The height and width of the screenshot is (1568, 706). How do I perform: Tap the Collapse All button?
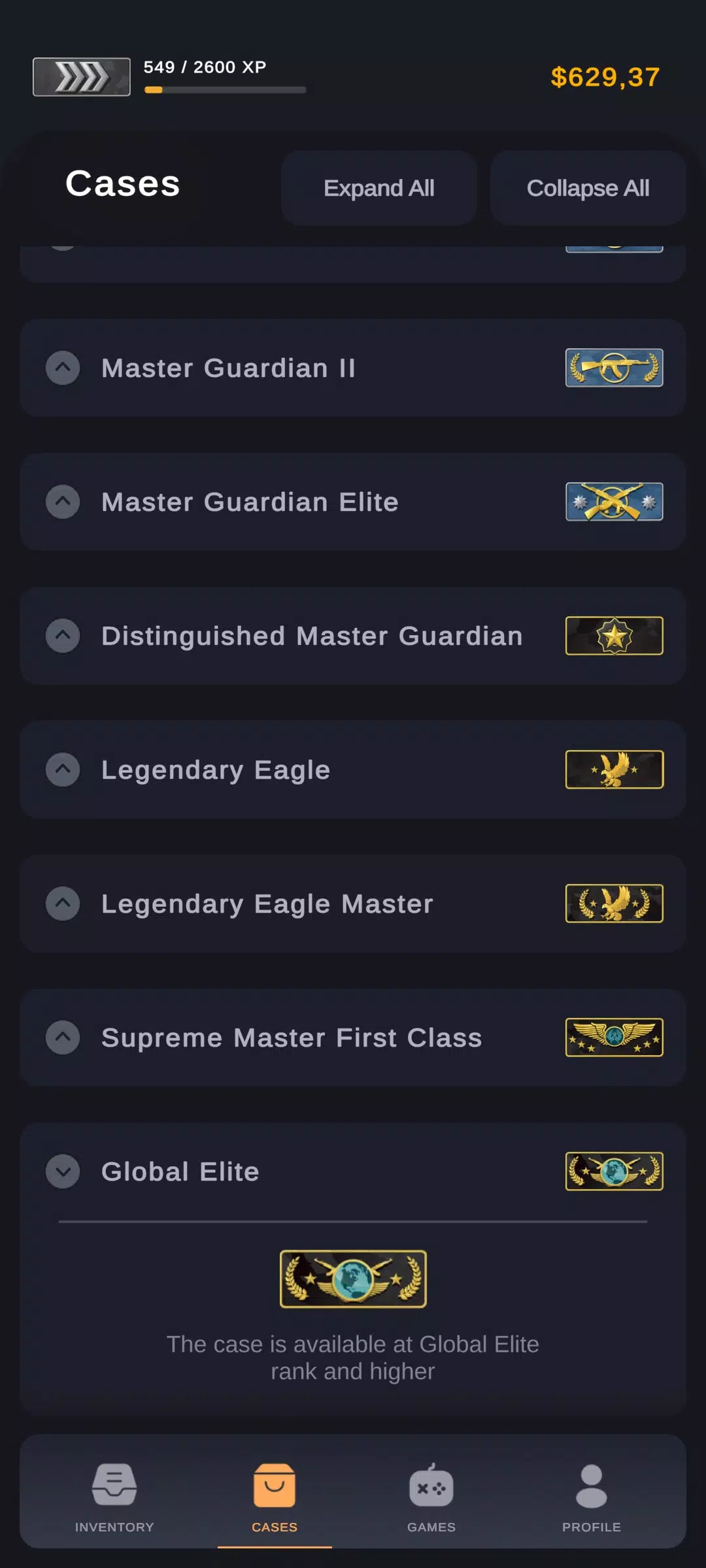[x=587, y=188]
